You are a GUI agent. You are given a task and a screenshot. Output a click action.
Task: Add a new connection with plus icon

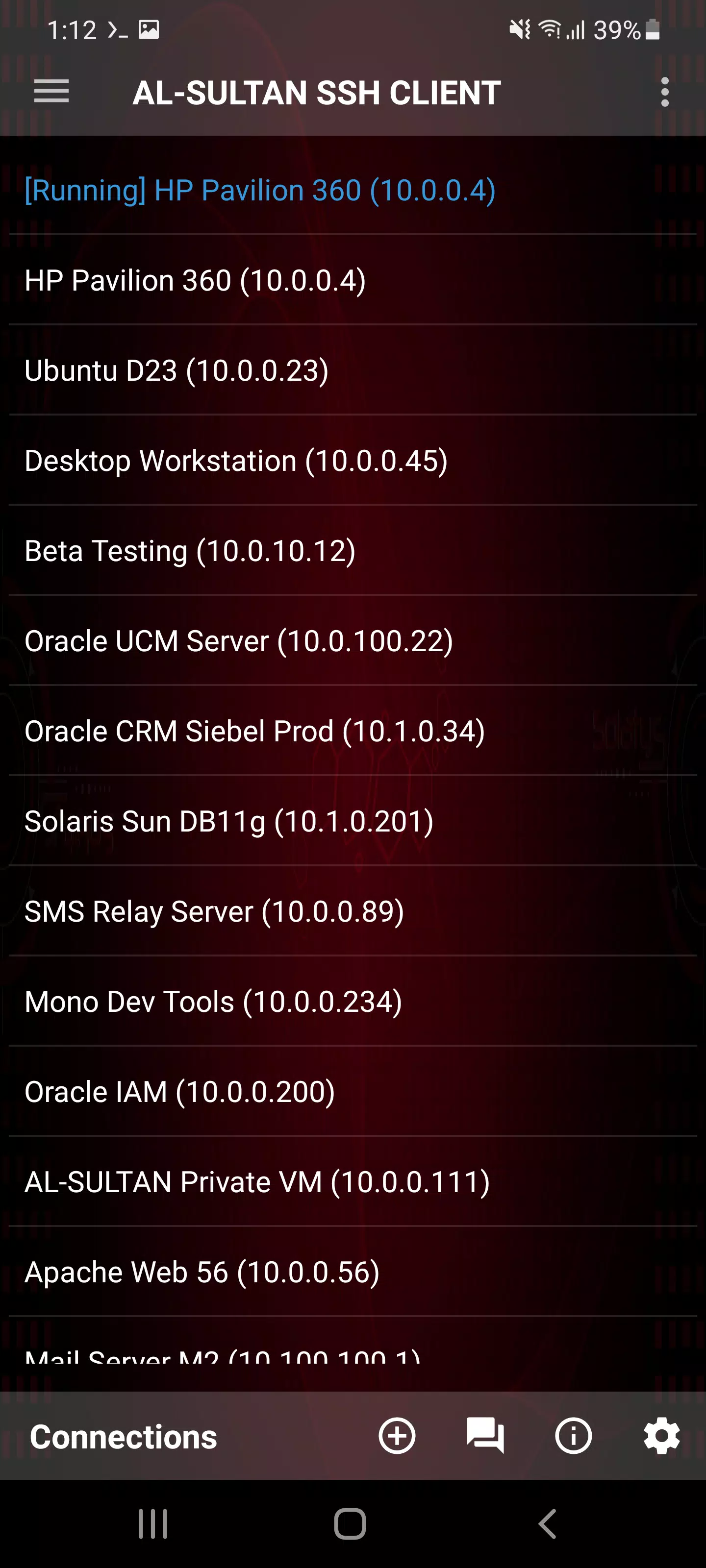click(x=397, y=1435)
